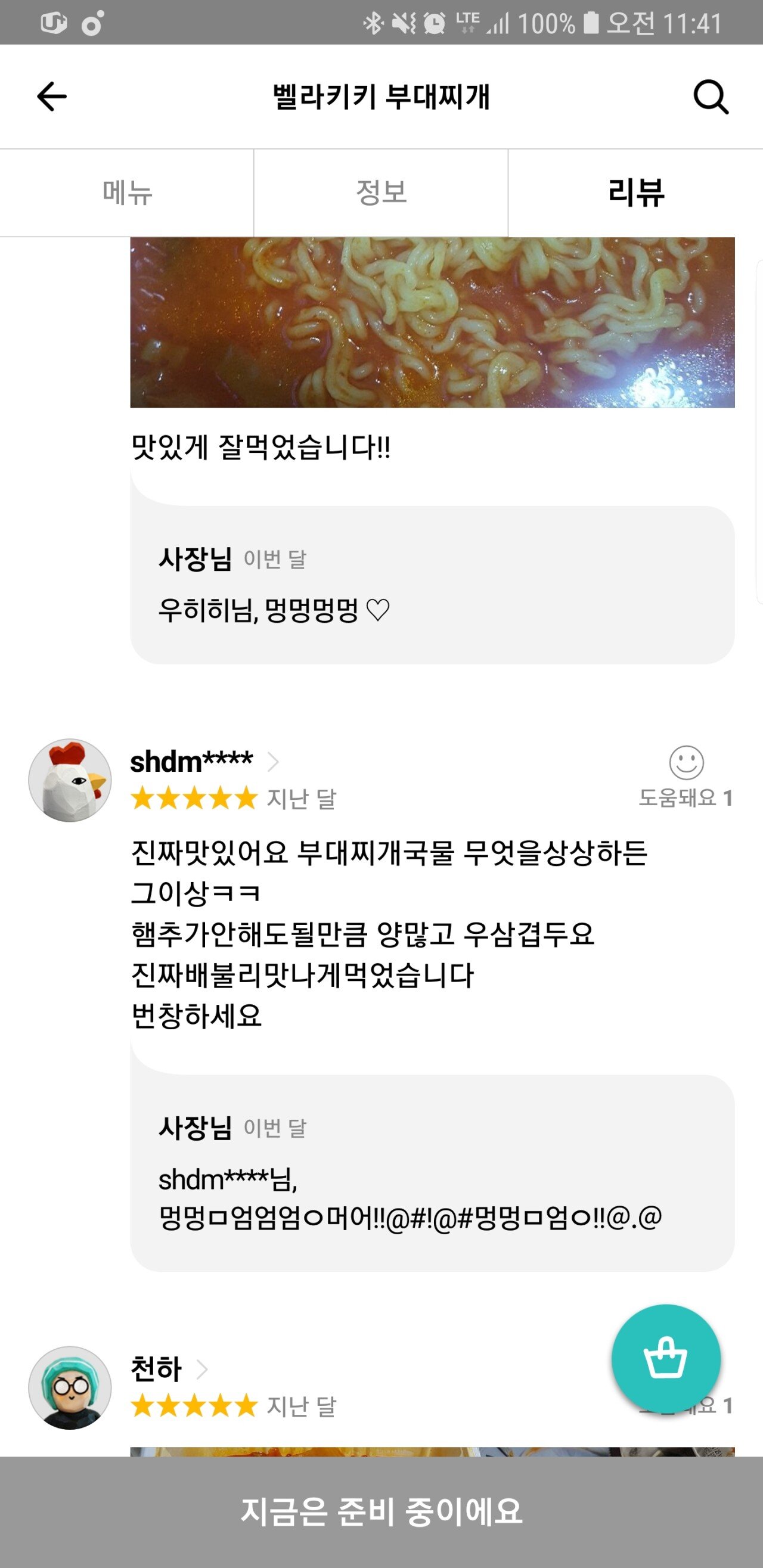The image size is (763, 1568).
Task: Select the 리뷰 tab
Action: coord(635,193)
